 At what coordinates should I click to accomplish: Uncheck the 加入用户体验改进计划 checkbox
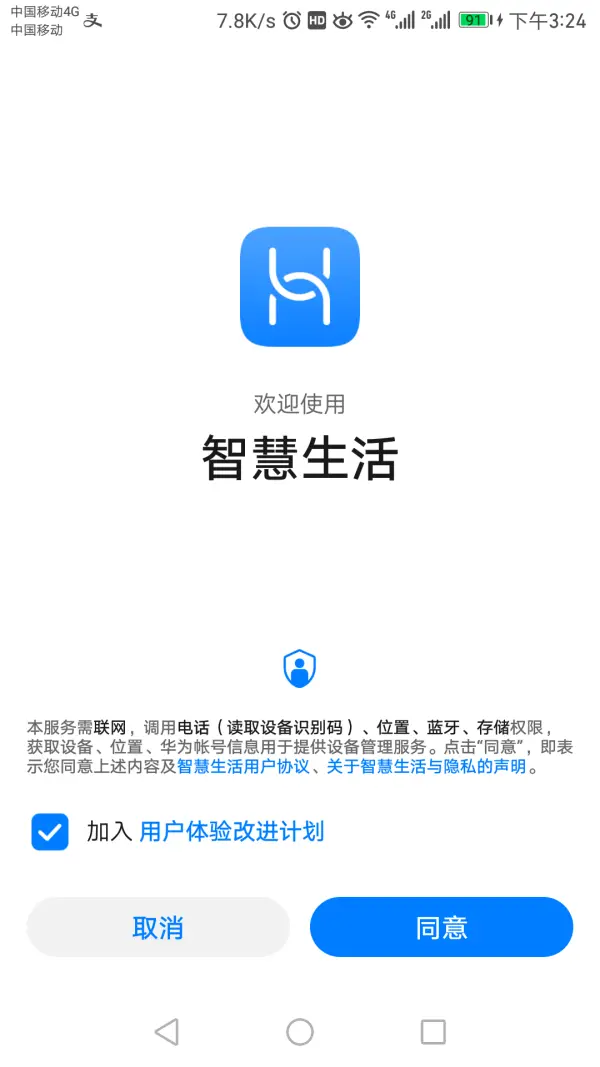tap(50, 832)
